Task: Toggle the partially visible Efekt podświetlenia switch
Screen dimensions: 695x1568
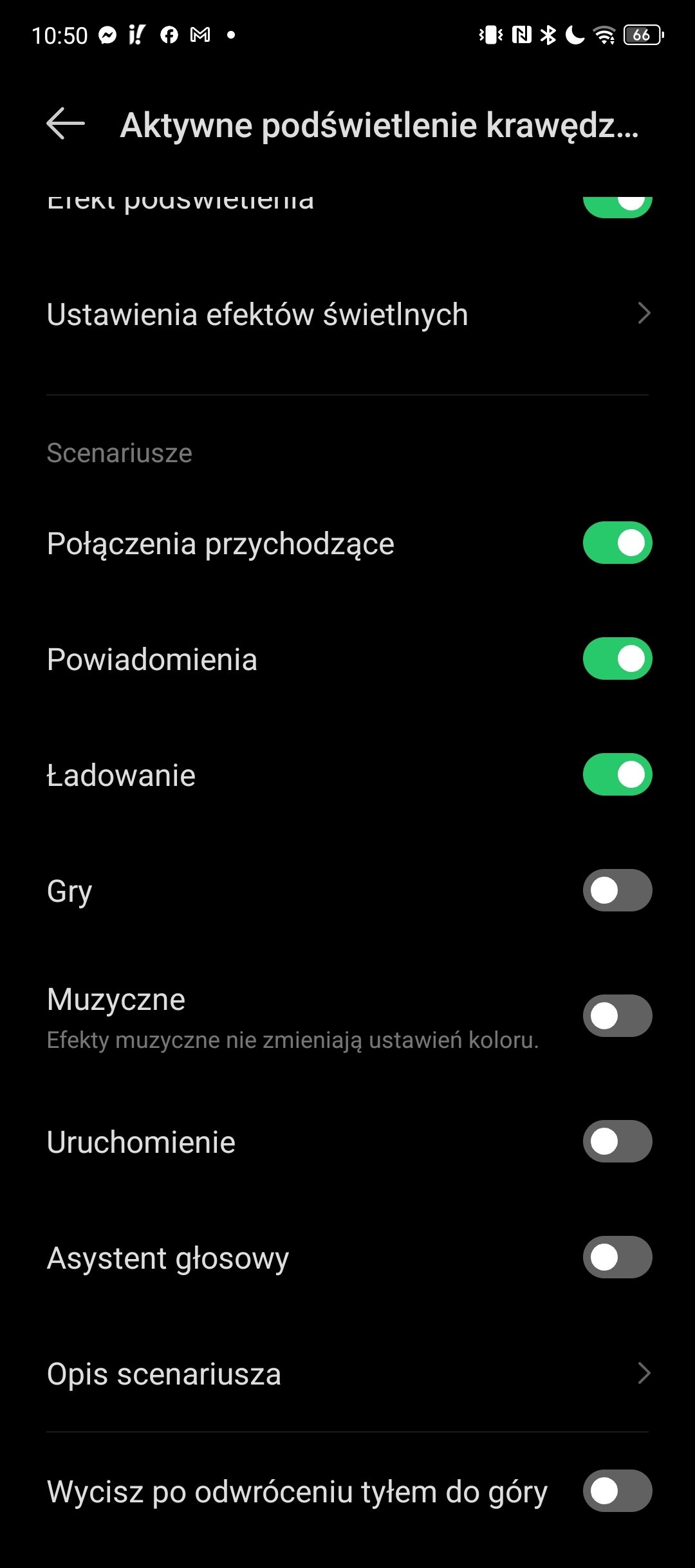Action: (617, 207)
